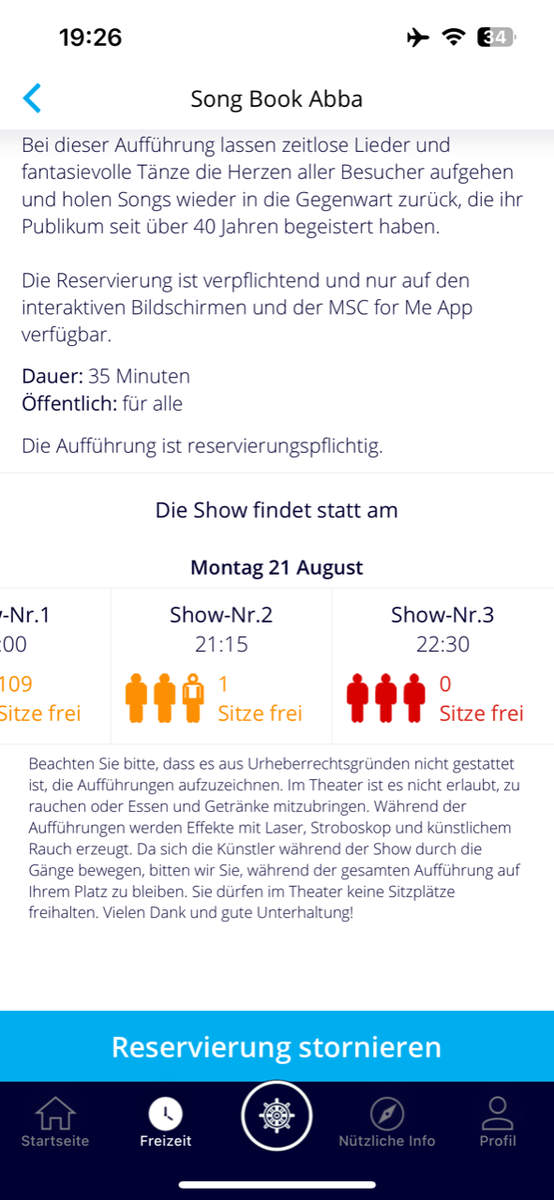Select the partially visible Show-Nr.1 slot
This screenshot has height=1200, width=554.
[x=55, y=665]
